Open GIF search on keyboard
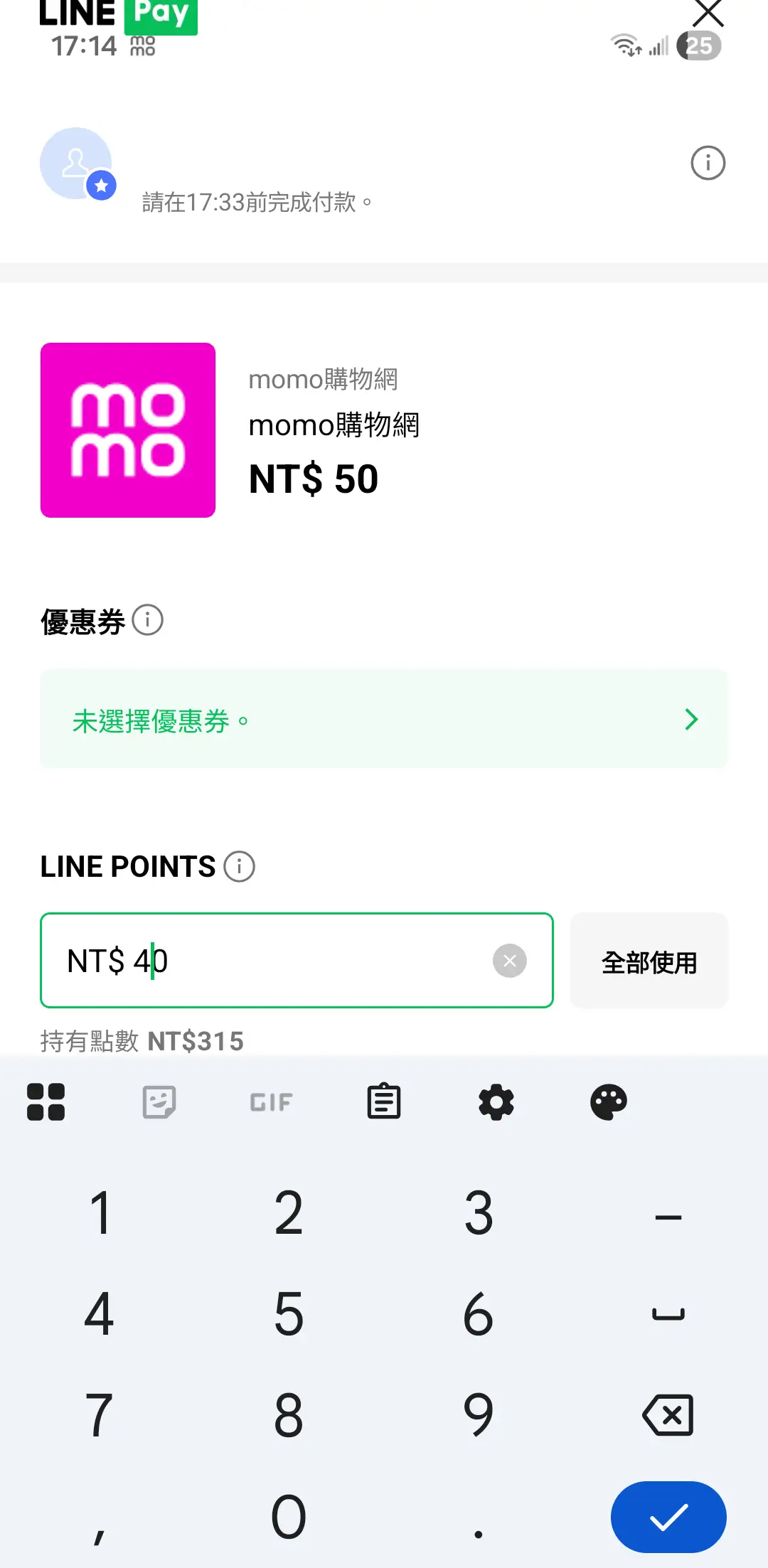768x1568 pixels. 271,1102
